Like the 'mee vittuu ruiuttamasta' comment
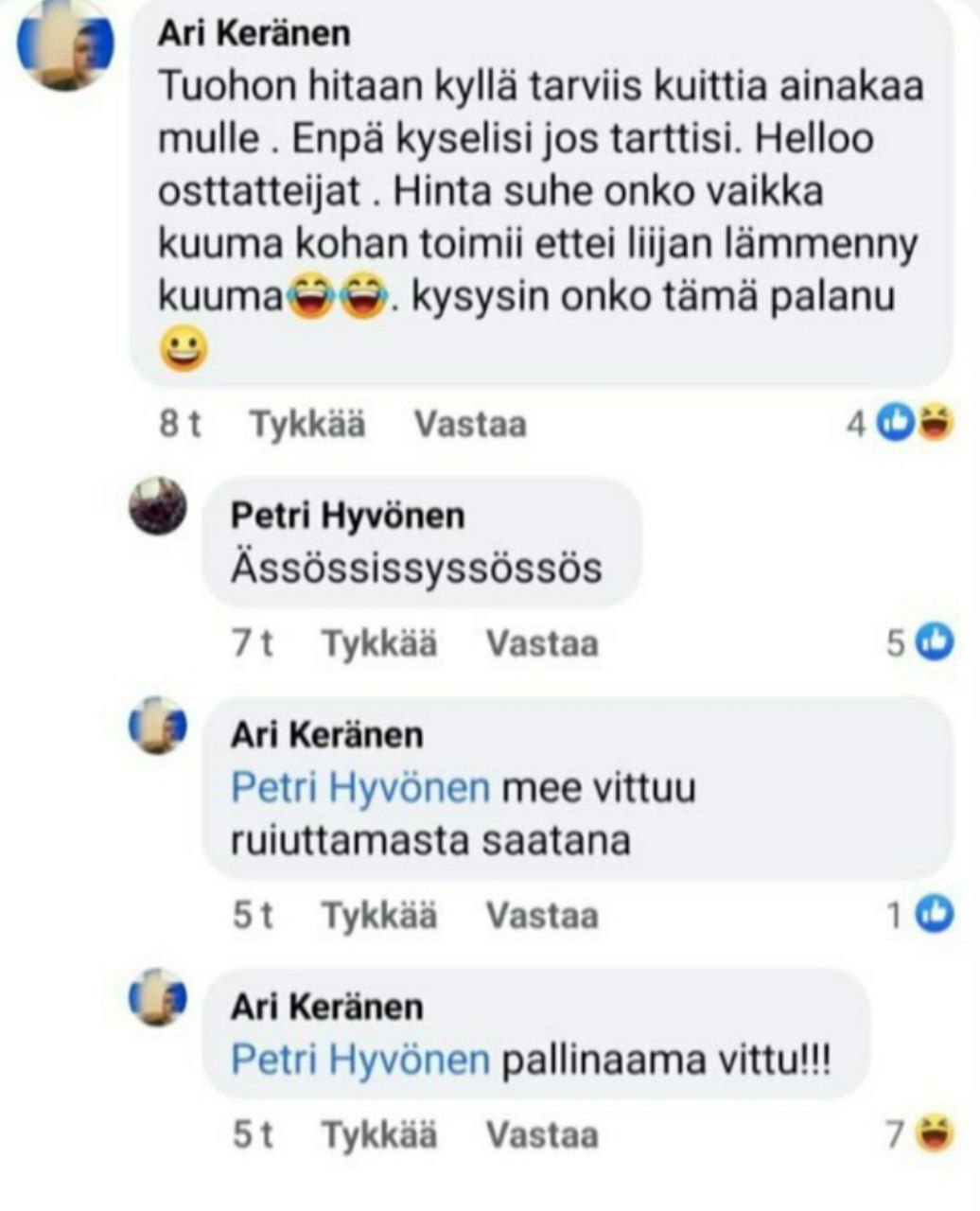980x1211 pixels. coord(379,915)
